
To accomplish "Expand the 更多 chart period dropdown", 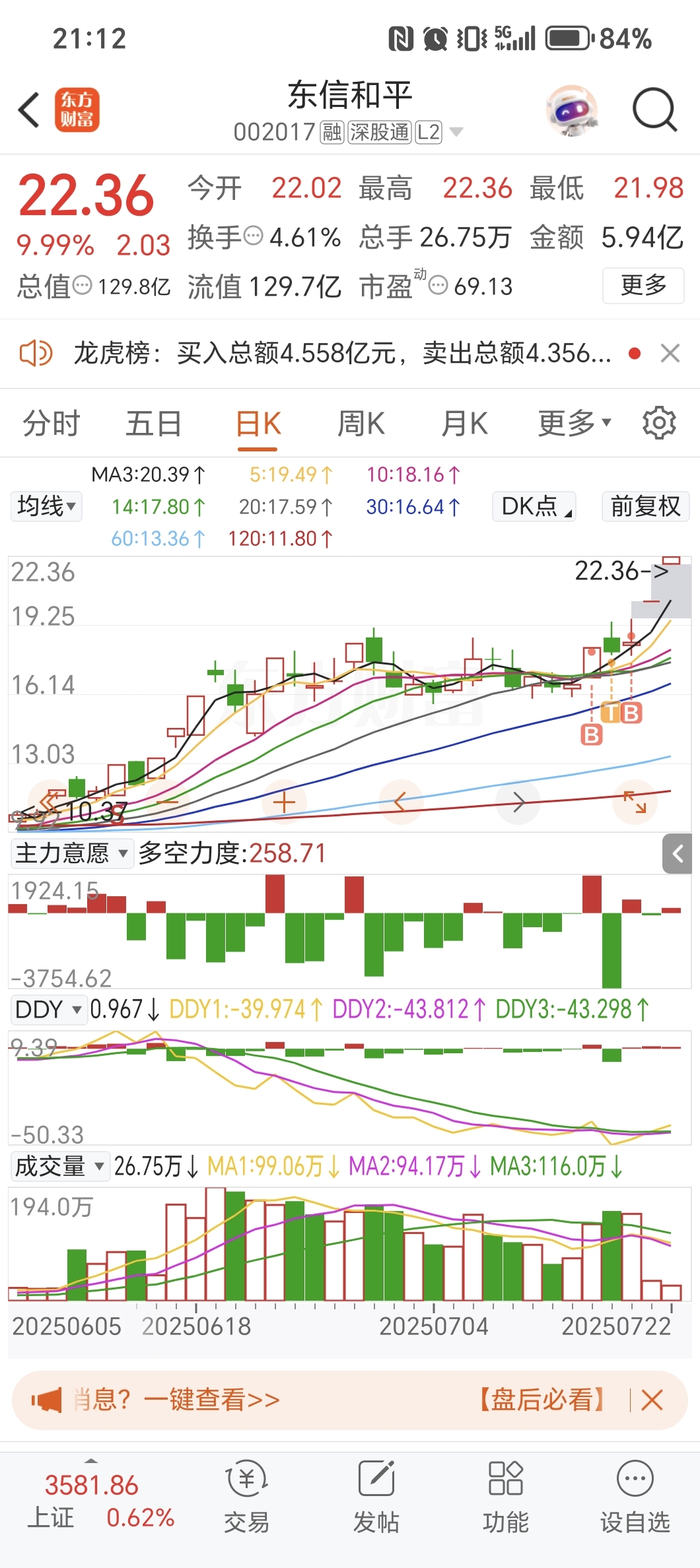I will tap(573, 424).
